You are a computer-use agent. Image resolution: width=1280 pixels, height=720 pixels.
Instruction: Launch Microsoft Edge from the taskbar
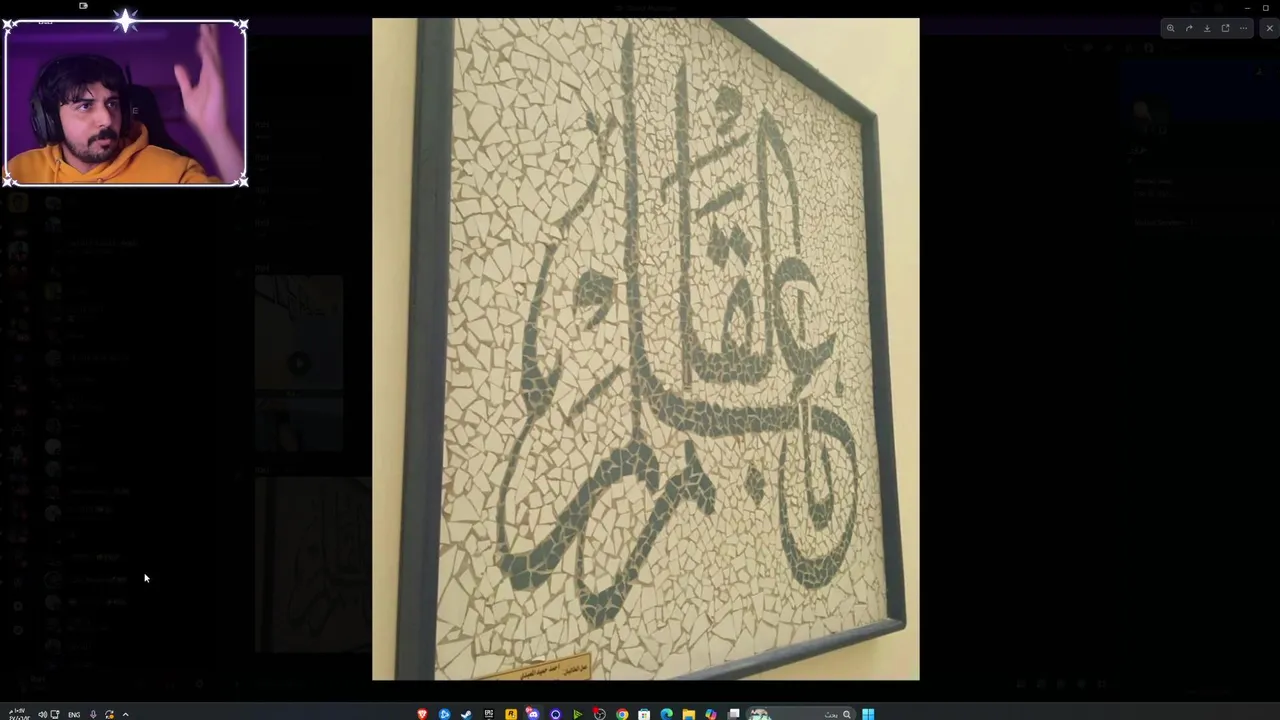pyautogui.click(x=666, y=714)
